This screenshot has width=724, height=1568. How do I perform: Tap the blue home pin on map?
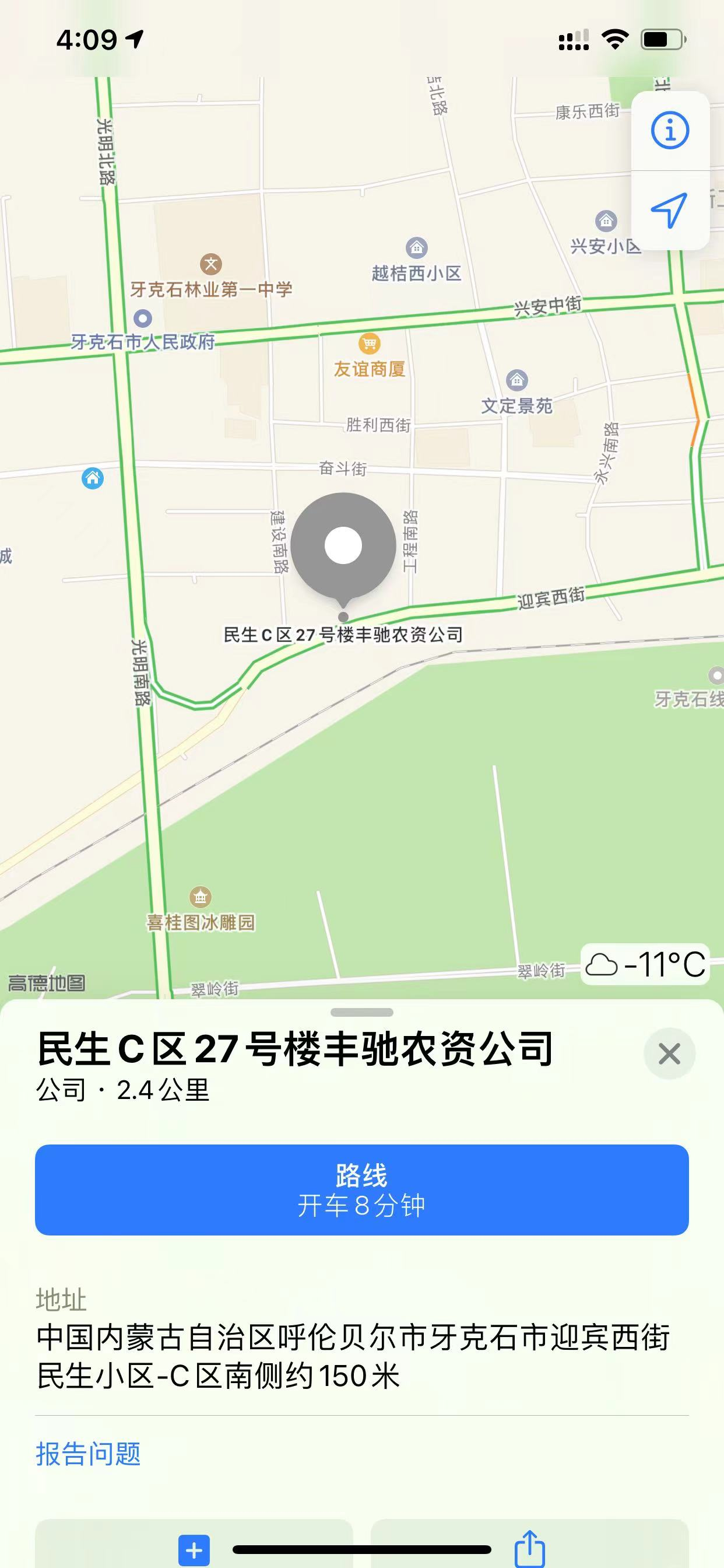[93, 478]
